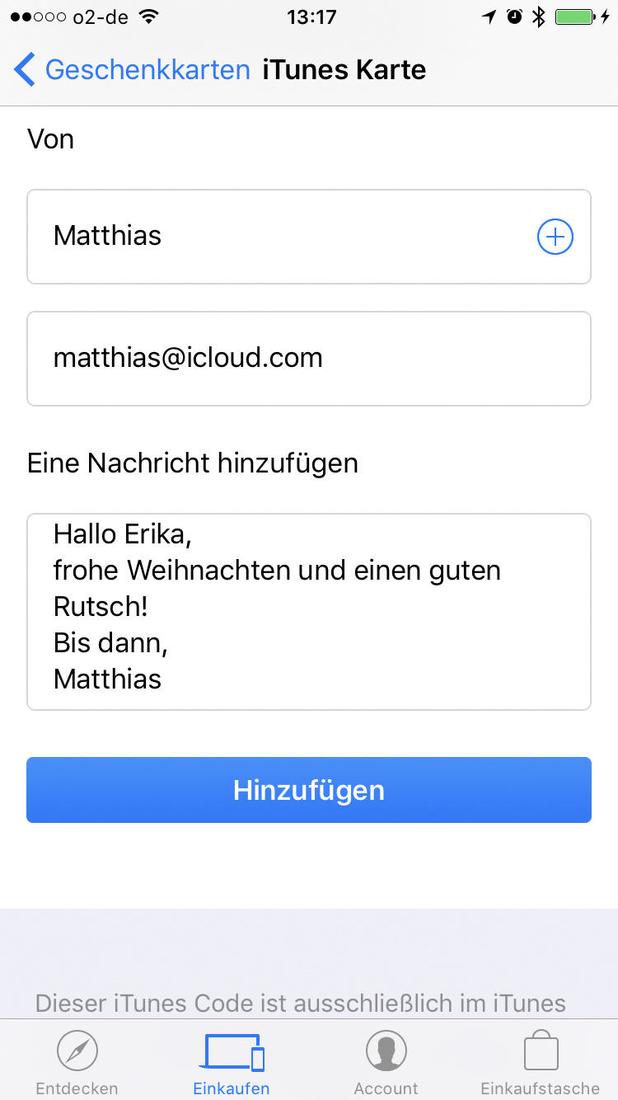Go back to Geschenkkarten
Viewport: 618px width, 1100px height.
pyautogui.click(x=132, y=70)
